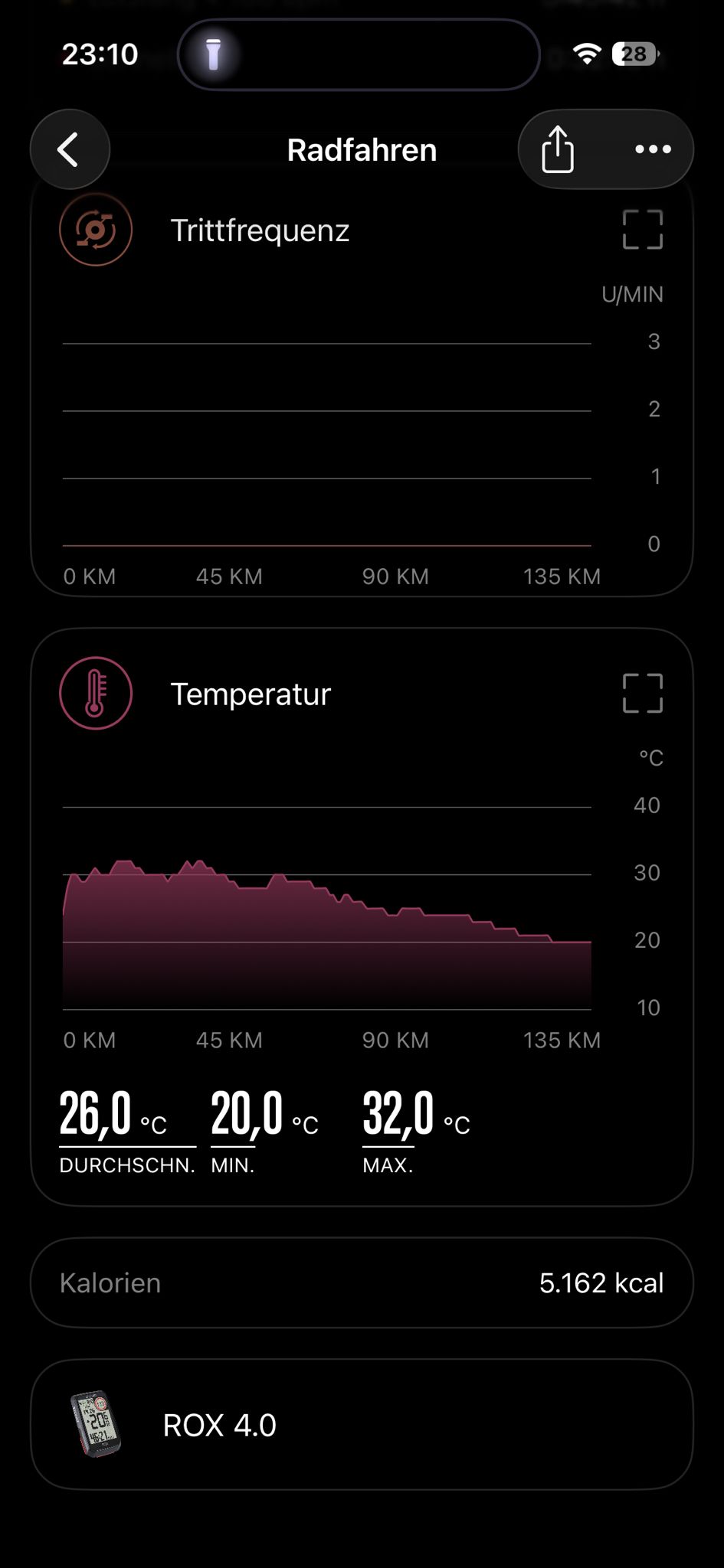The width and height of the screenshot is (724, 1568).
Task: Open the ROX 4.0 device card
Action: click(x=362, y=1425)
